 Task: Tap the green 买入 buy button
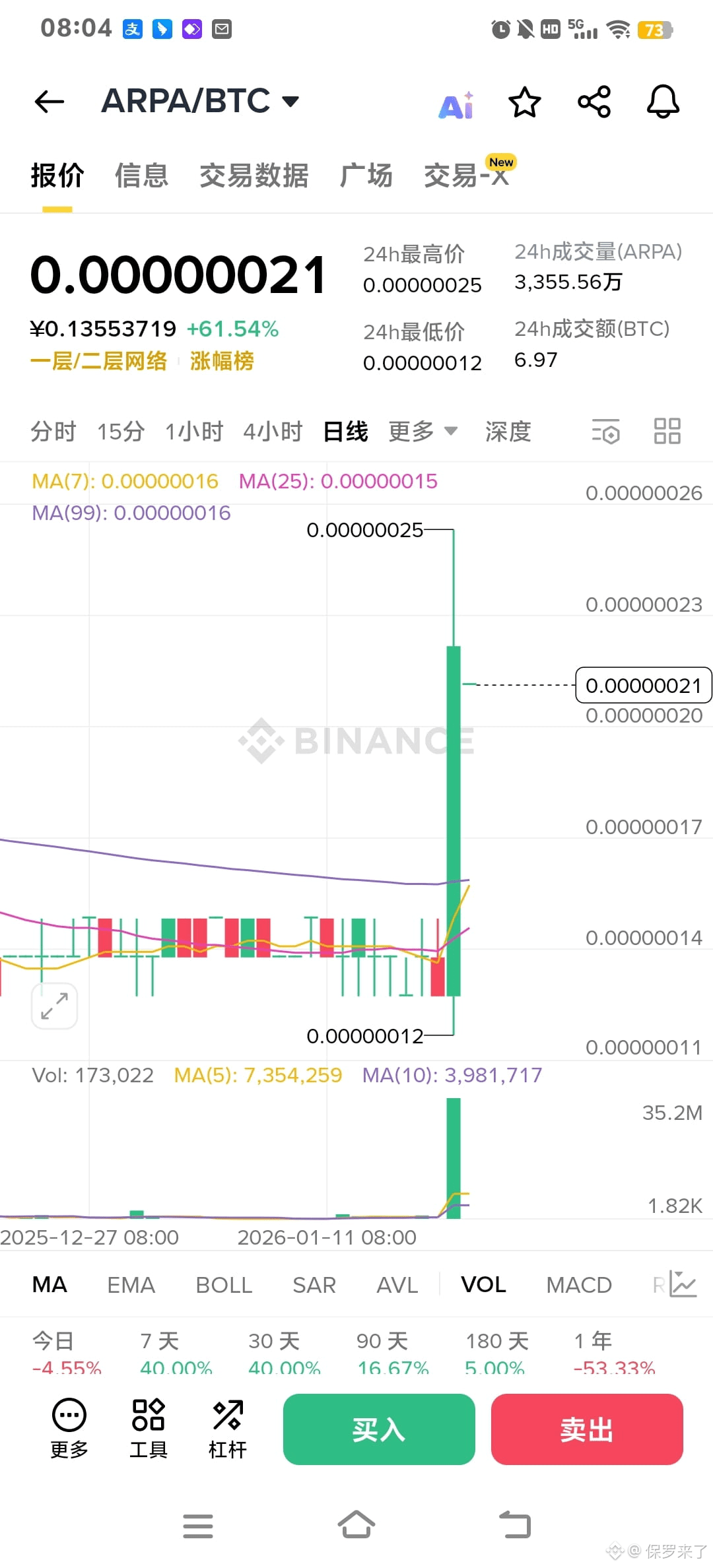click(378, 1429)
